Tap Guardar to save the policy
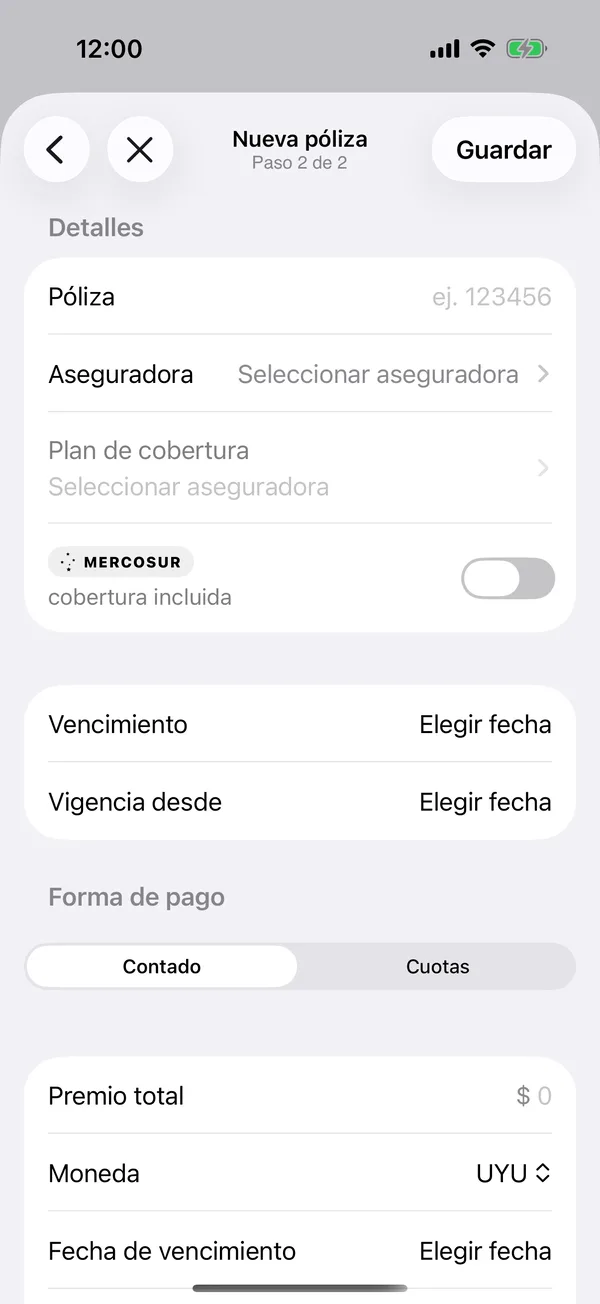This screenshot has height=1304, width=600. [504, 150]
